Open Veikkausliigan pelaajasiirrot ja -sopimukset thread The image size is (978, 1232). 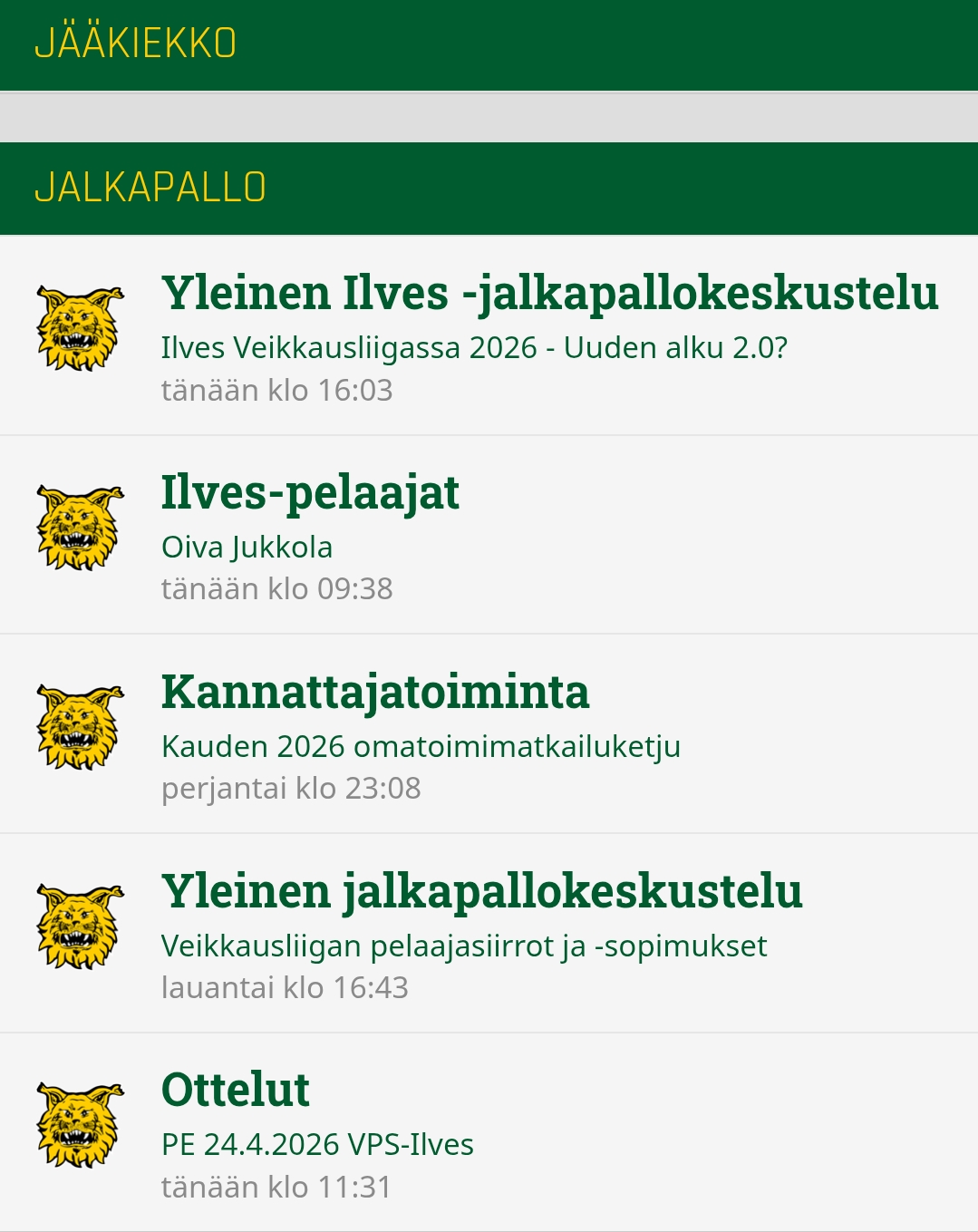[464, 946]
